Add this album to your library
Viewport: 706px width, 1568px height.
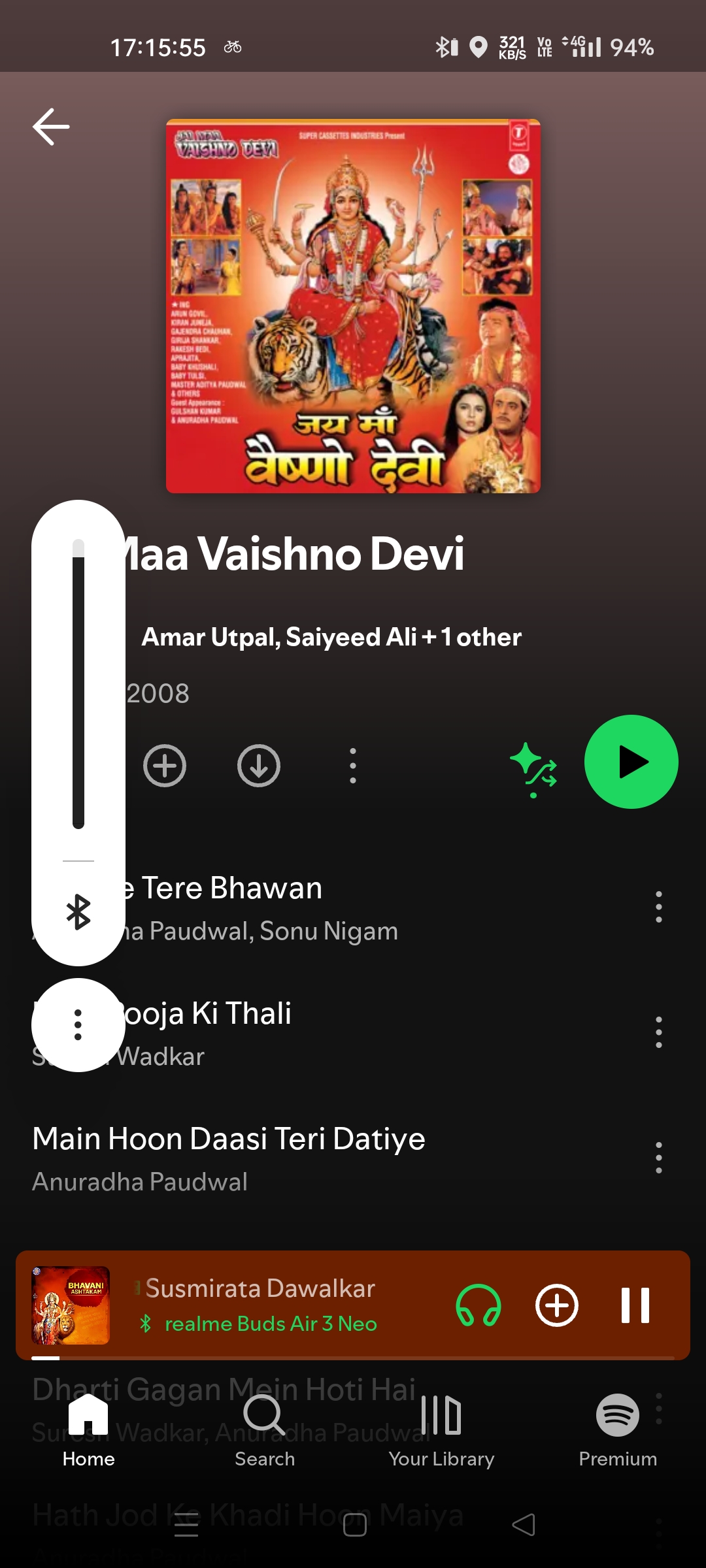click(165, 766)
